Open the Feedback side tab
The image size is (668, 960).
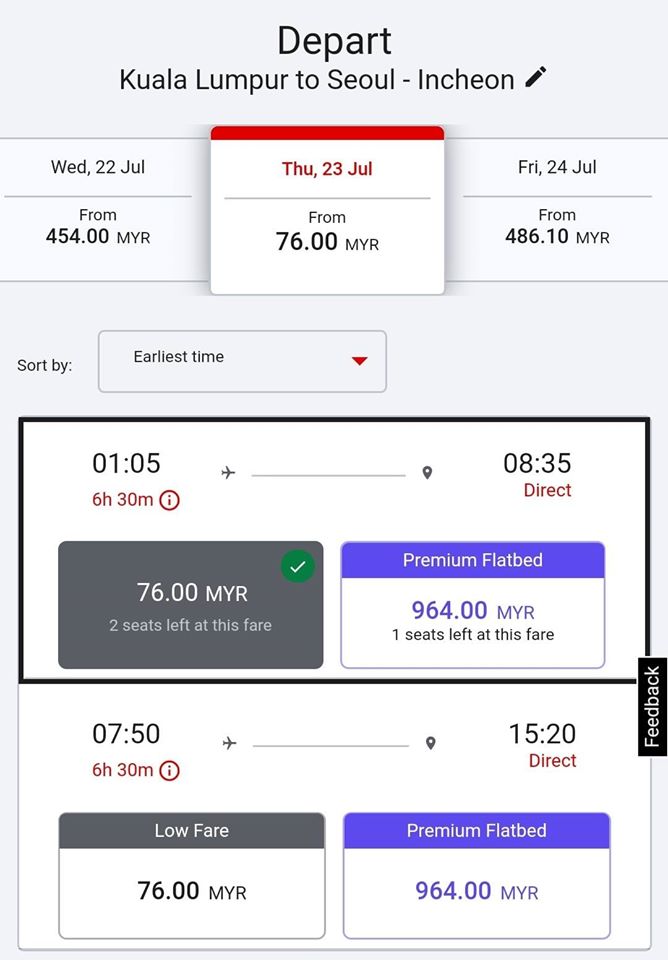652,707
